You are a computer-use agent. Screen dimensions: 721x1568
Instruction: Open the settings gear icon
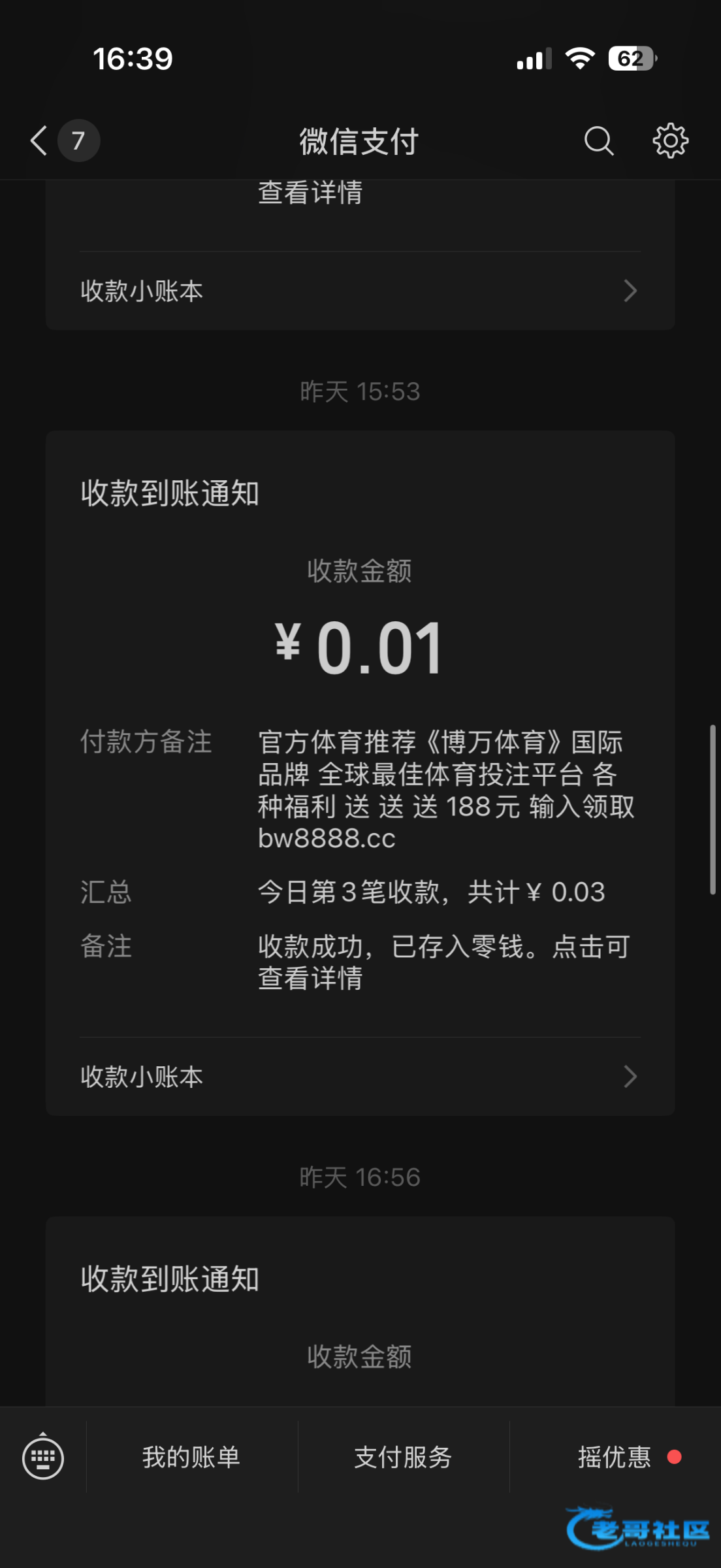pyautogui.click(x=671, y=140)
